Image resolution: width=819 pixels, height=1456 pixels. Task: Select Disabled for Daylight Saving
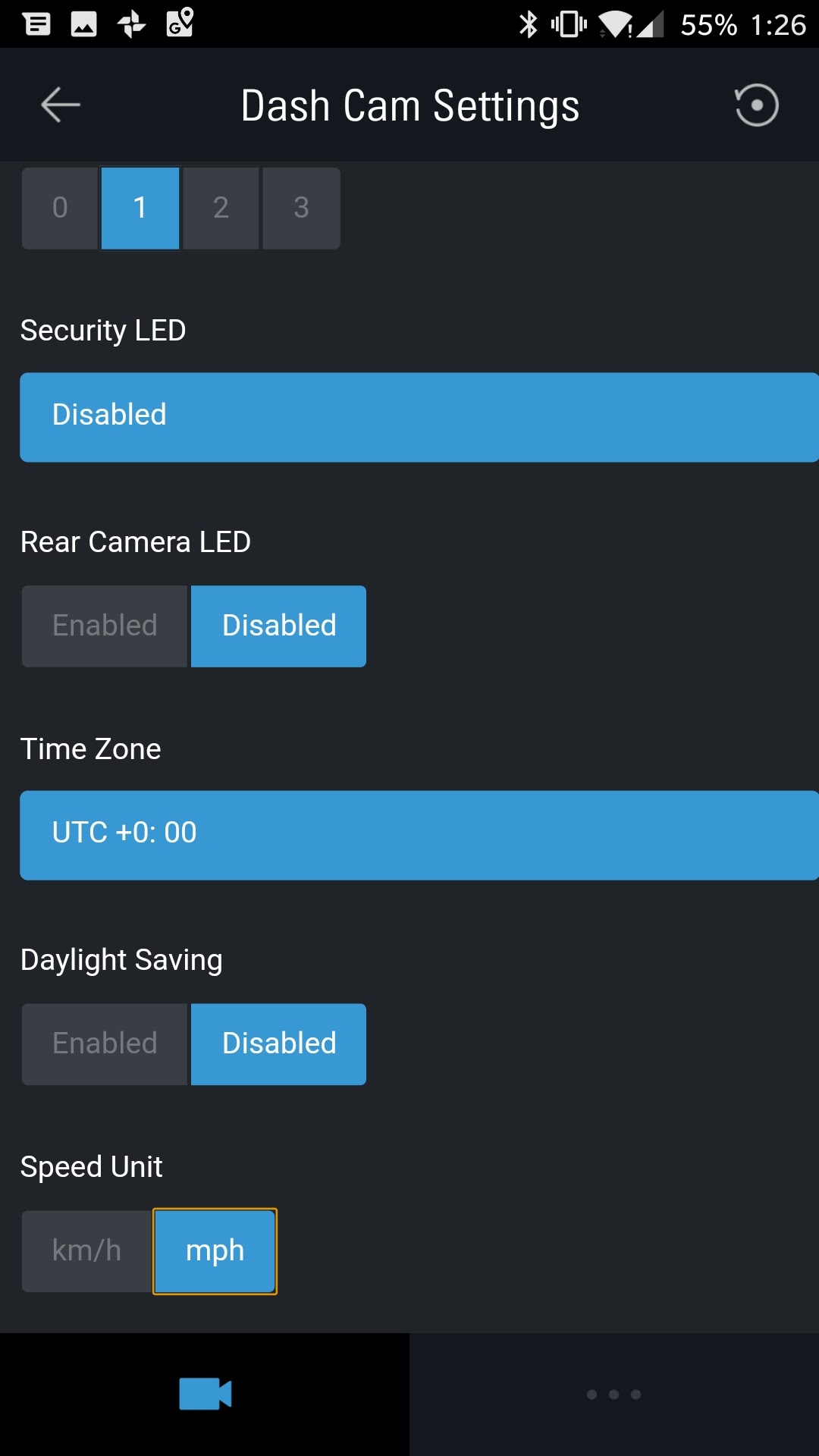coord(278,1044)
